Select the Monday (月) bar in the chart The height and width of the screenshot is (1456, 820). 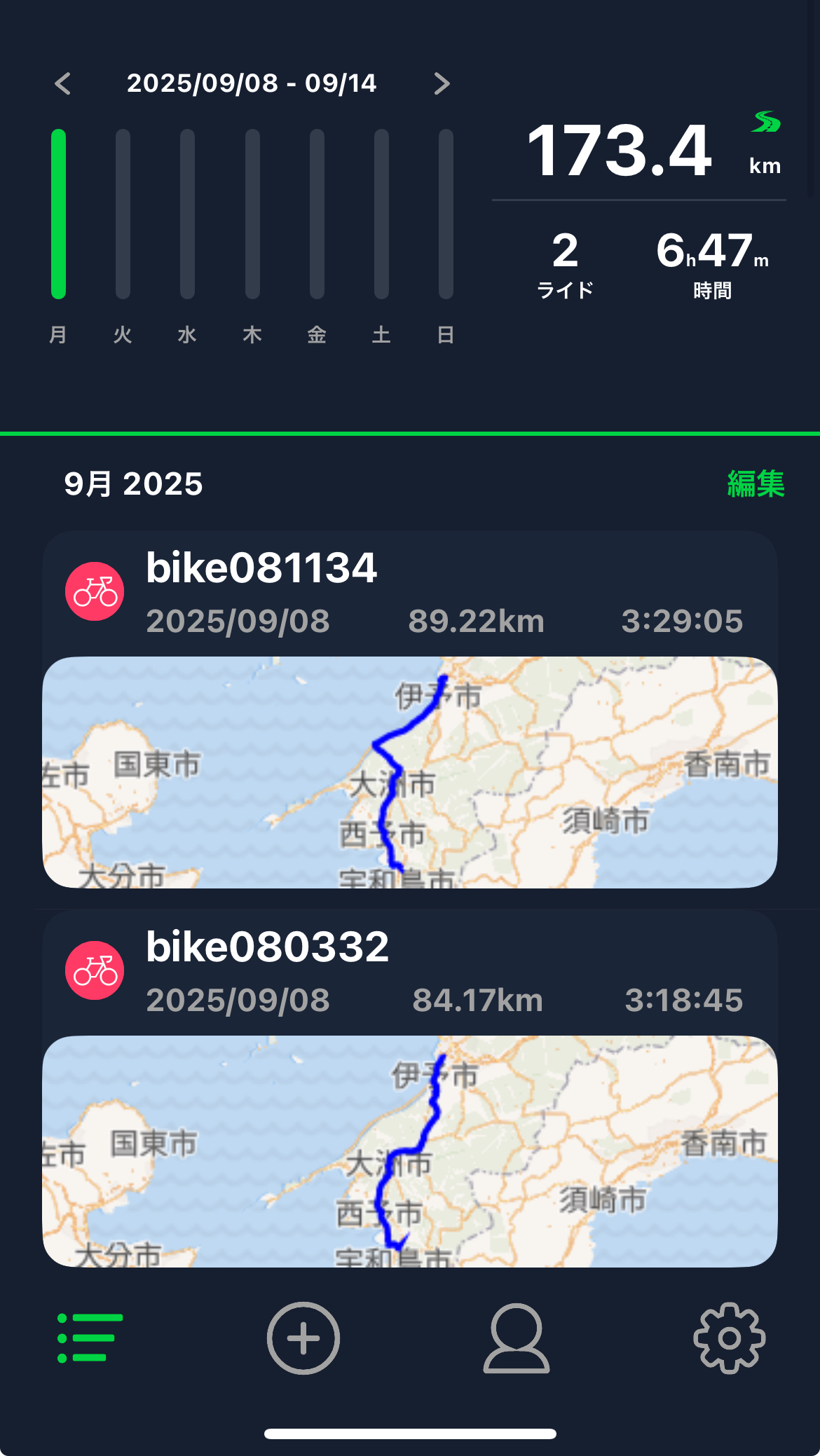(59, 214)
